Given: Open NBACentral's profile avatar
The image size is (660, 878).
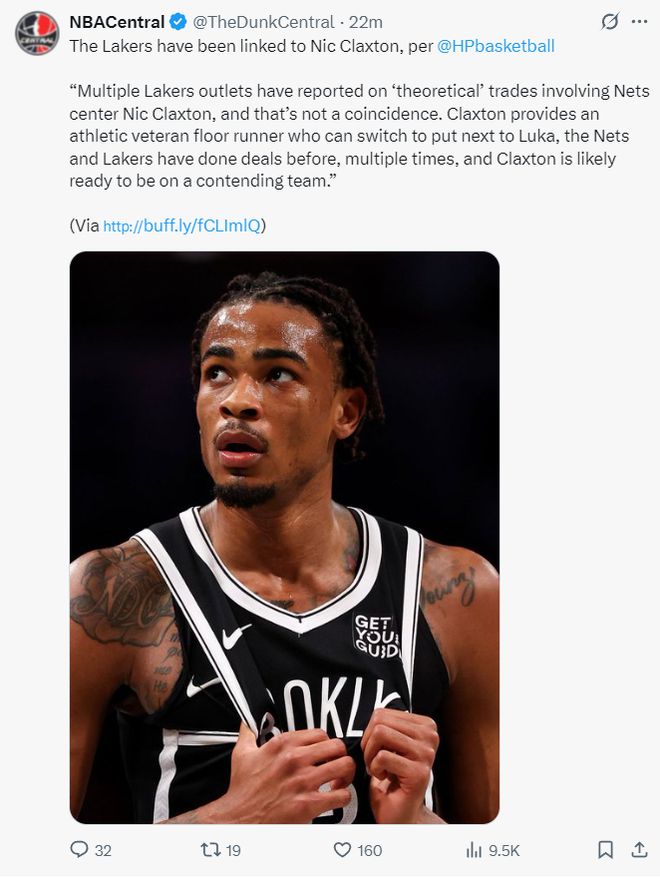Looking at the screenshot, I should (x=37, y=32).
